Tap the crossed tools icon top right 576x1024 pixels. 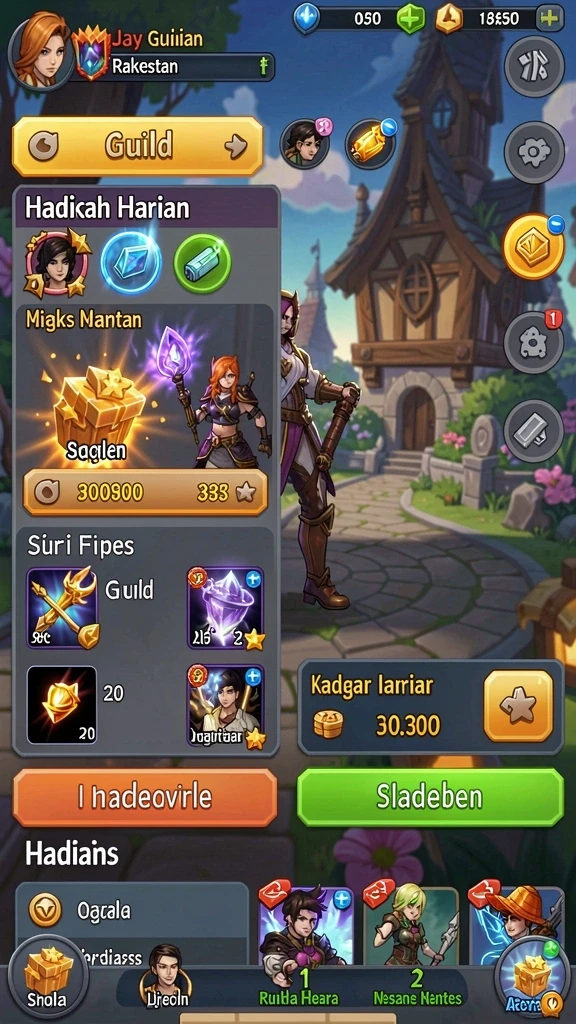534,67
